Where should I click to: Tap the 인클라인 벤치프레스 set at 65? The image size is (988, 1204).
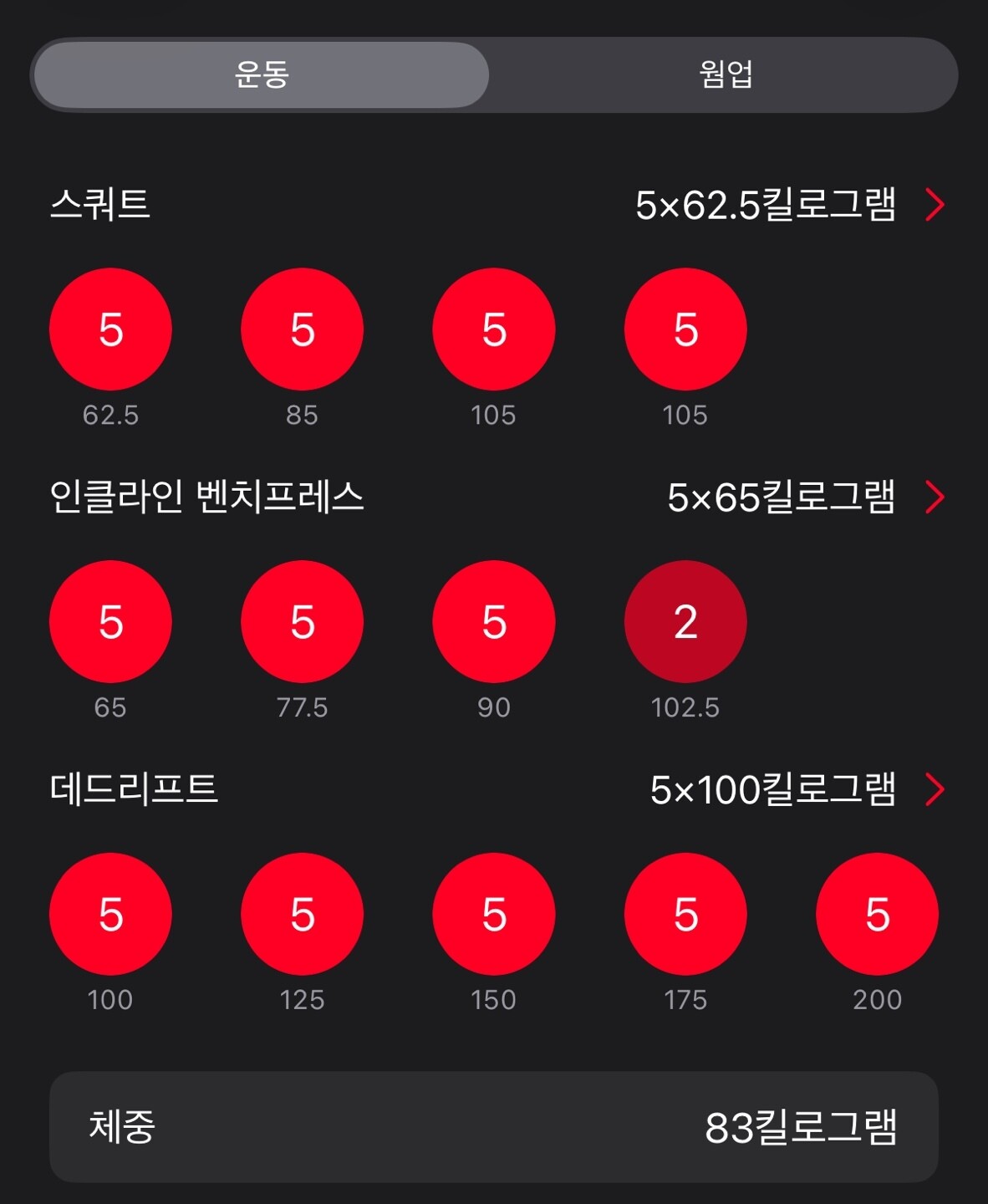pos(110,621)
